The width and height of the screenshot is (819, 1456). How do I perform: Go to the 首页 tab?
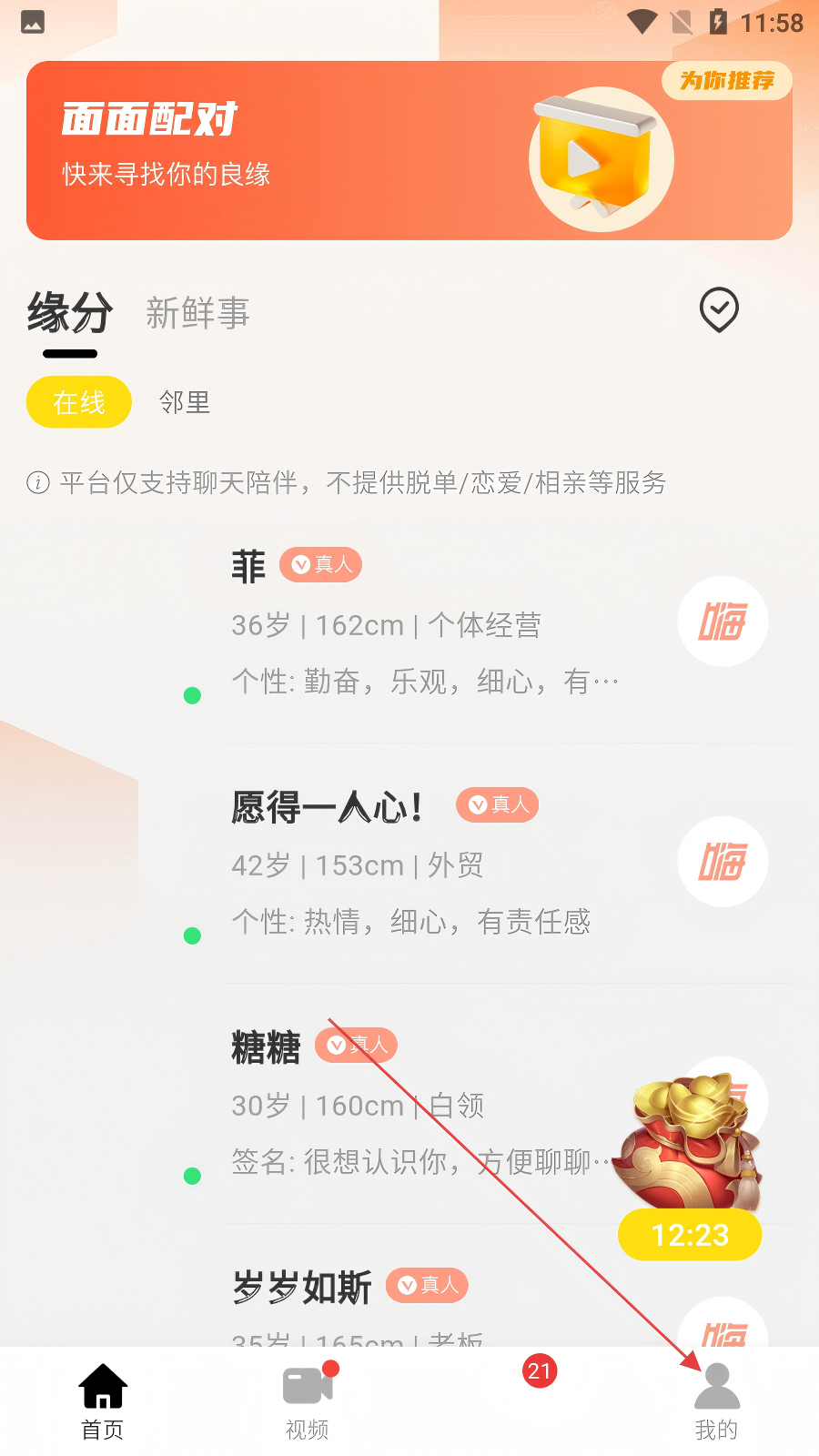pos(102,1401)
